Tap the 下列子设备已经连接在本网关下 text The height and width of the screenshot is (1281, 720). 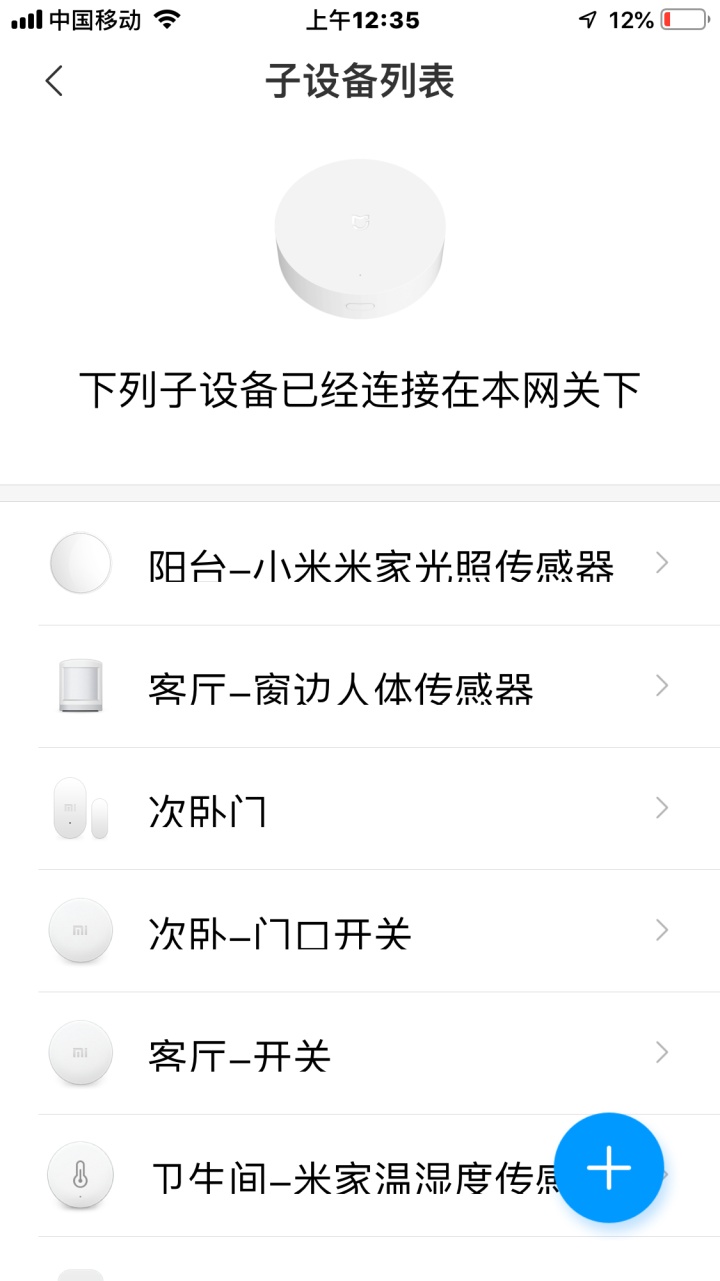coord(360,390)
